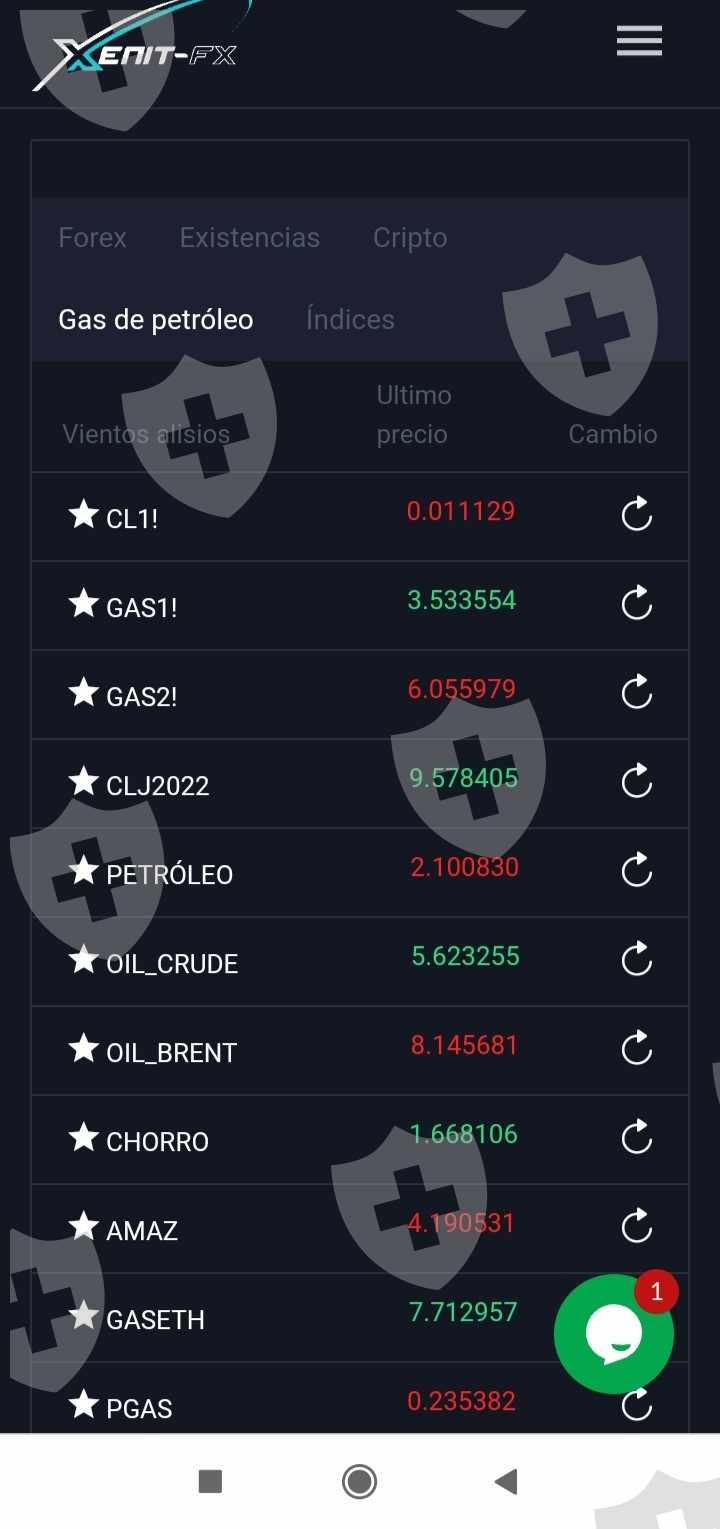Open the live chat bubble
Screen dimensions: 720x1529
614,1333
